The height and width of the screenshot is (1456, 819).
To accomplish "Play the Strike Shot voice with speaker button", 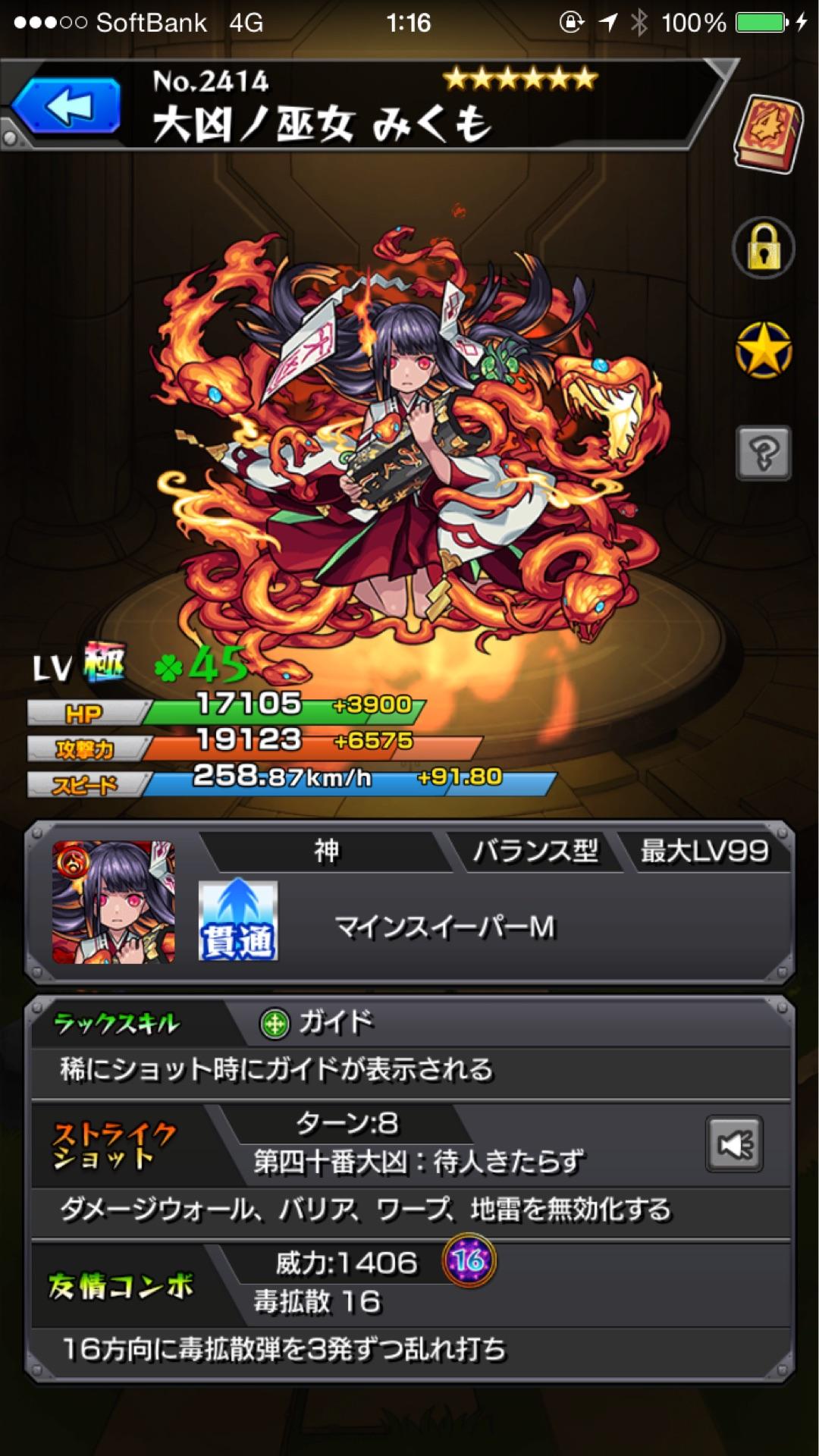I will point(734,1144).
